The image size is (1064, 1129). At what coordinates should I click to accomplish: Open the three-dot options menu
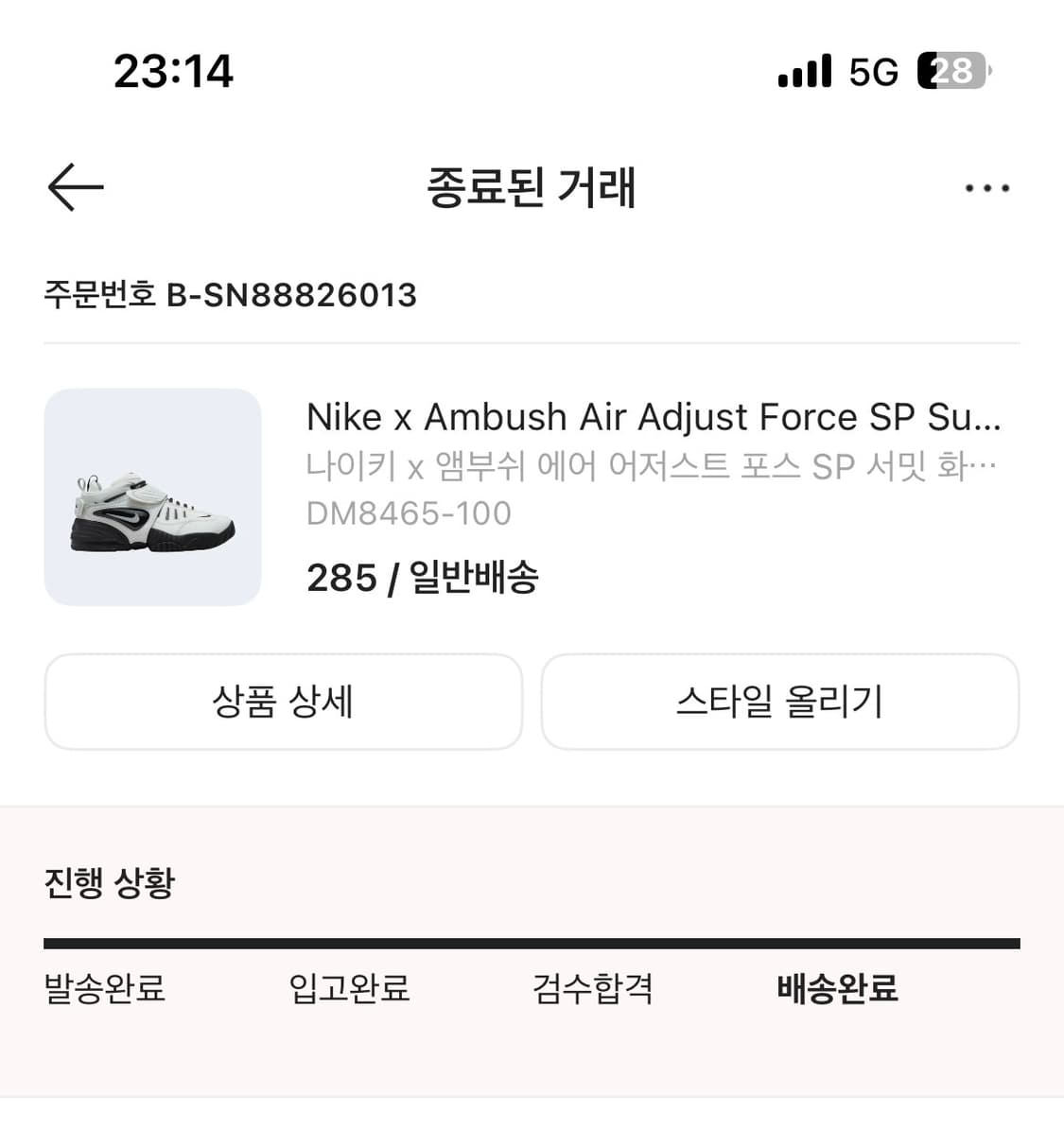click(x=986, y=188)
